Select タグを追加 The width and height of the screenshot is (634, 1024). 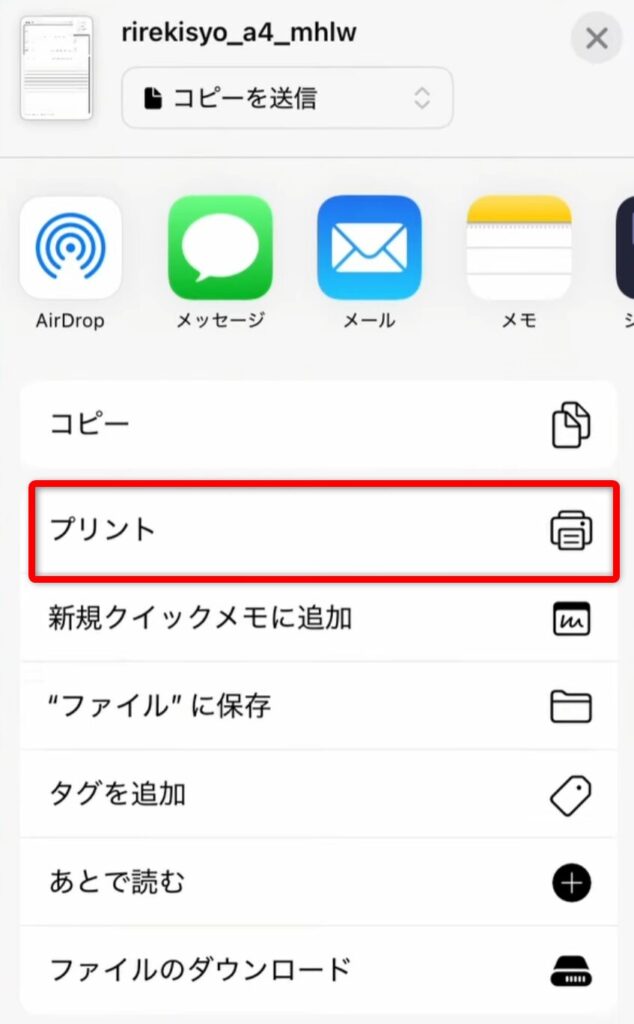coord(318,795)
